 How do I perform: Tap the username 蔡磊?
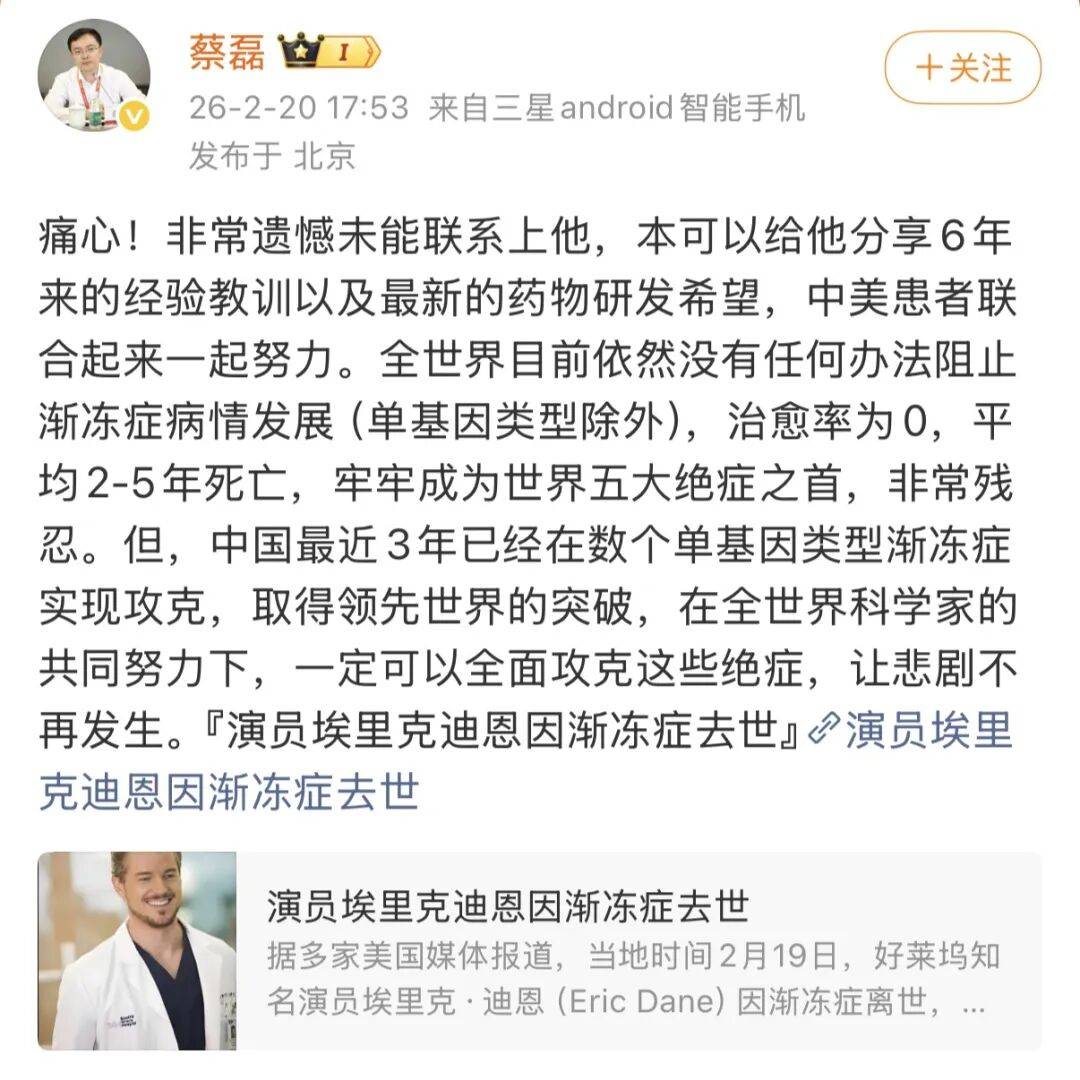click(x=227, y=50)
